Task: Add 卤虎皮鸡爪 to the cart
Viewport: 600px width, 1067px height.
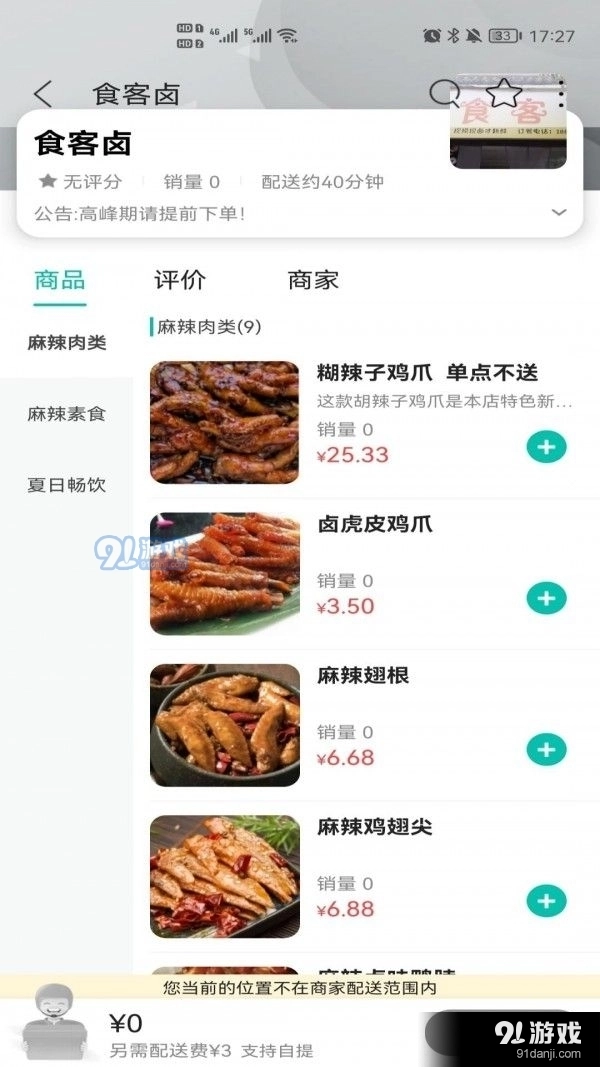Action: 546,598
